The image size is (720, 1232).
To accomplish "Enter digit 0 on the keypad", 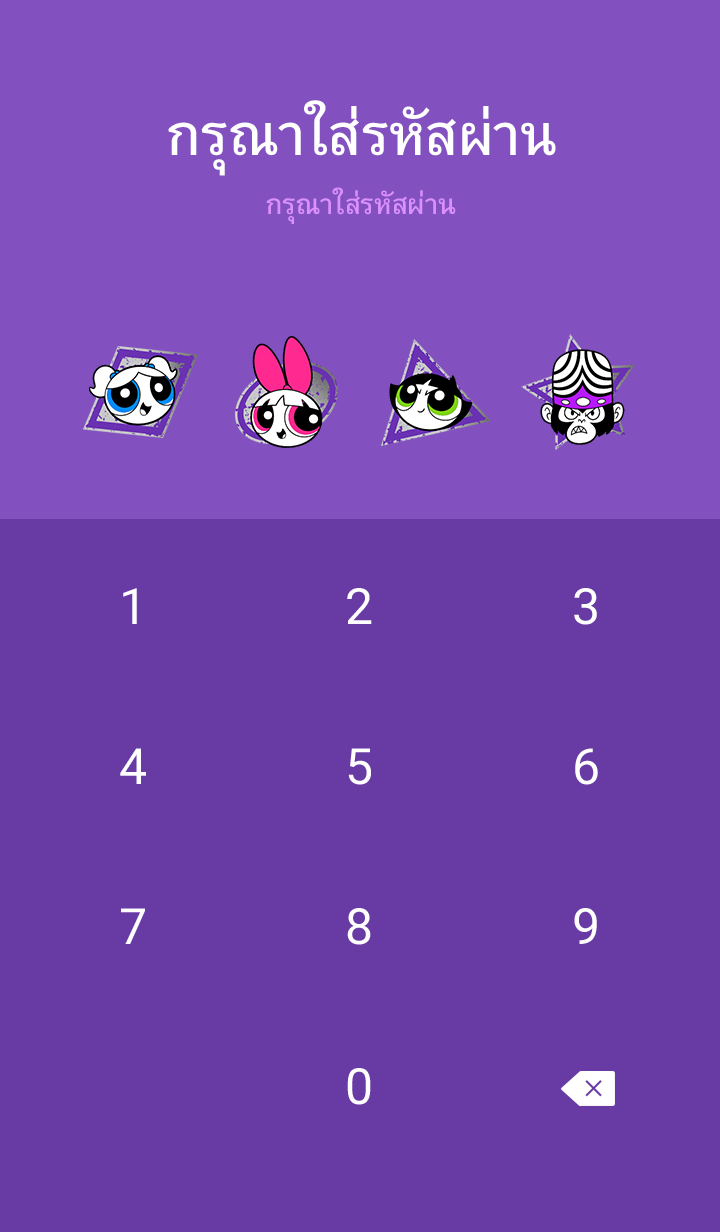I will [359, 1087].
